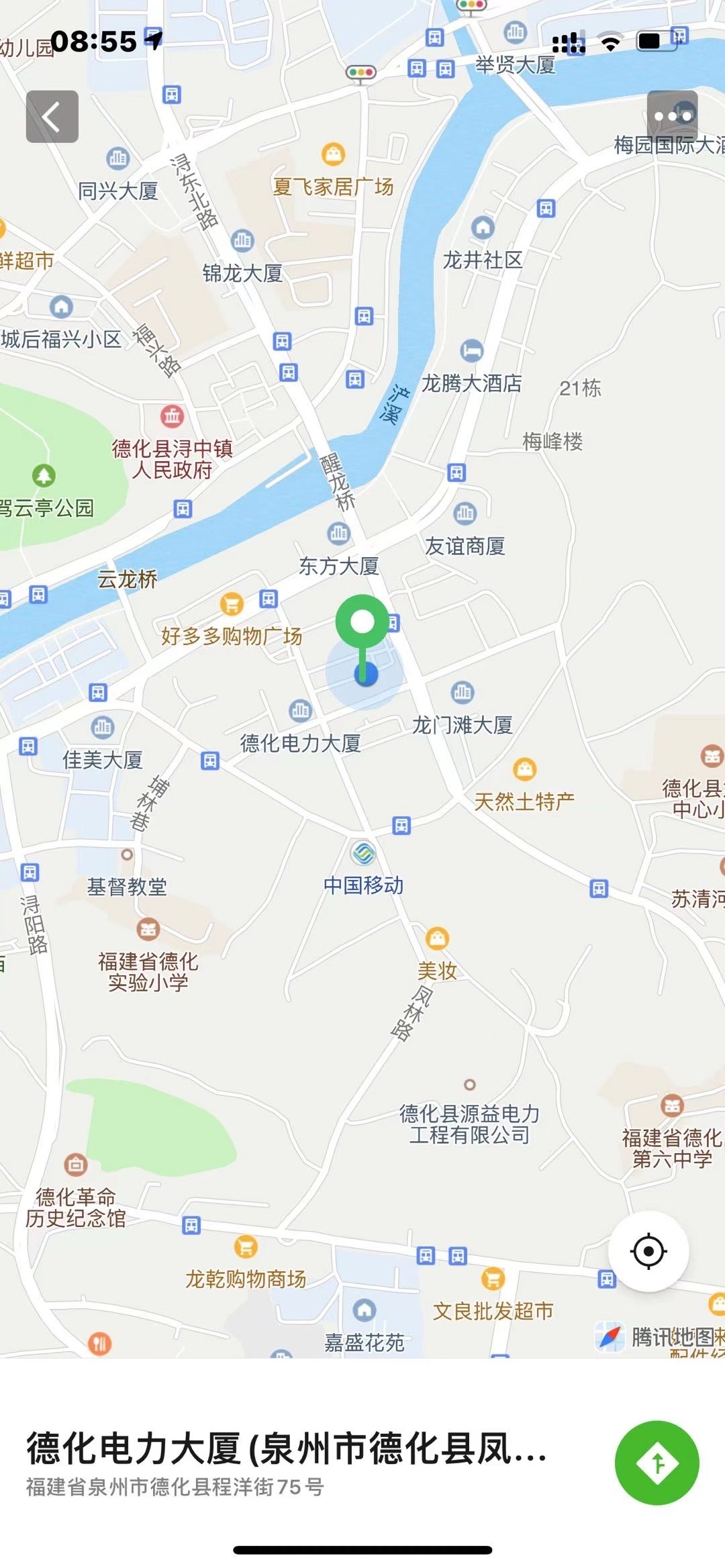Select the 好多多购物广场 map marker

pos(232,604)
